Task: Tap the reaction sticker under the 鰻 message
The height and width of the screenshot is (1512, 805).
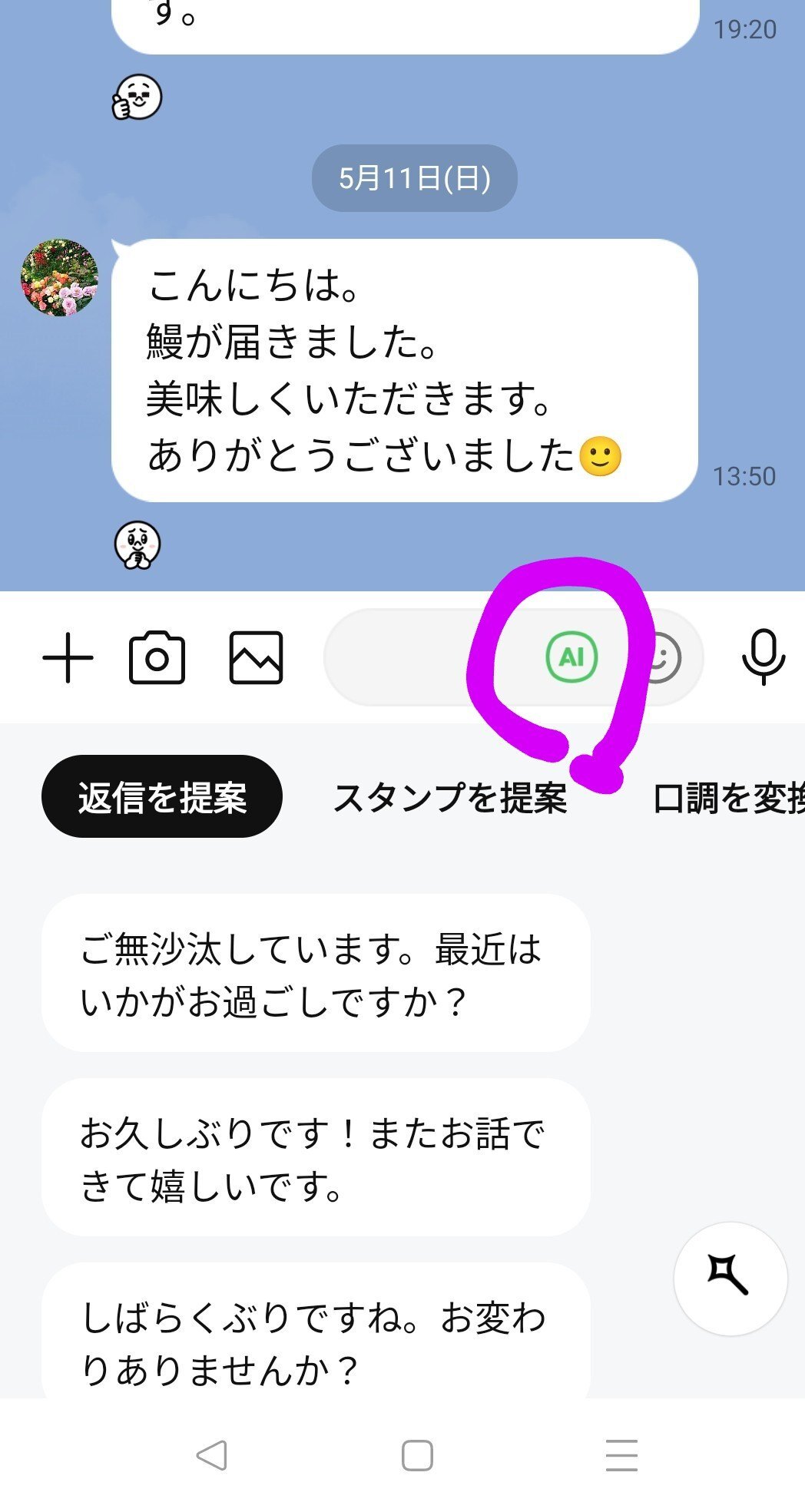Action: click(137, 544)
